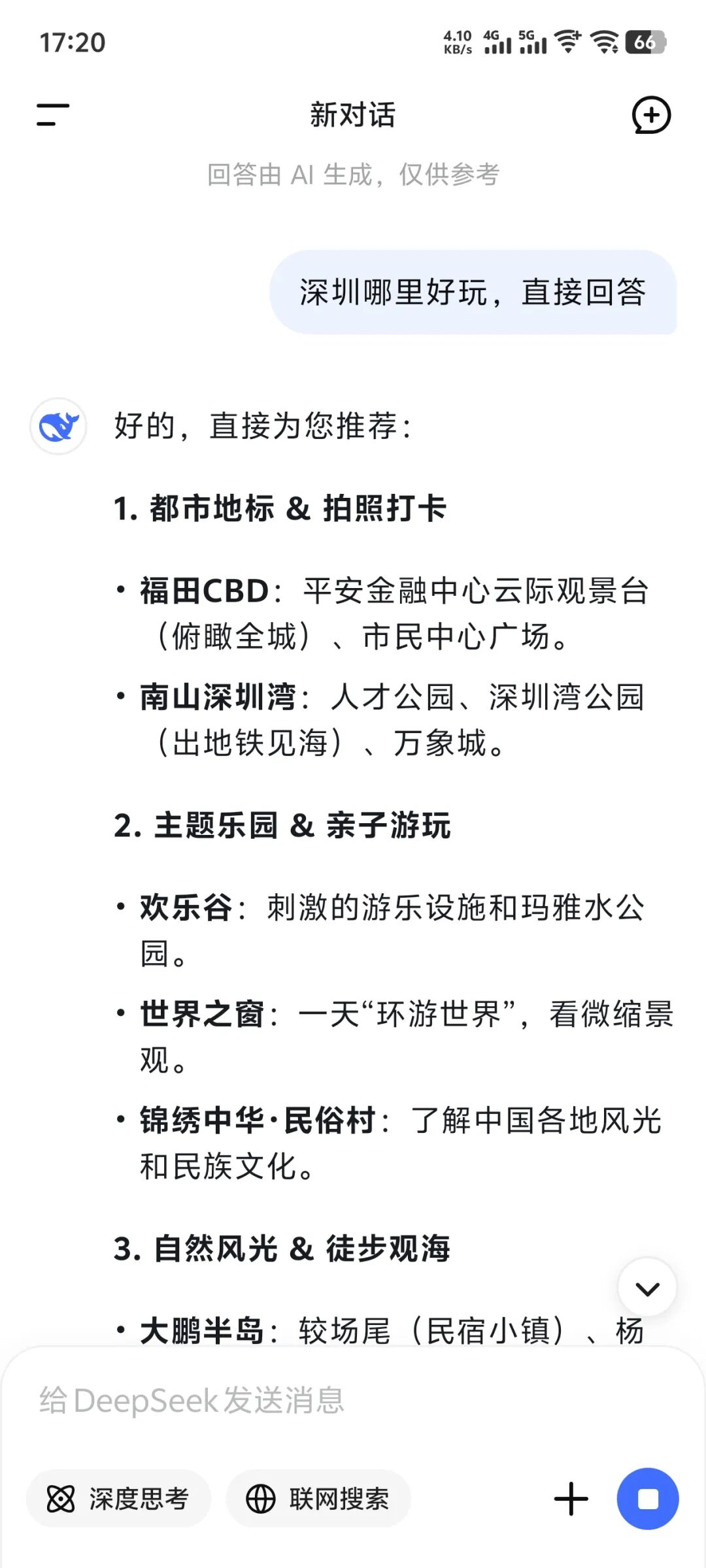
Task: Tap the bold 欢乐谷 text link
Action: (x=185, y=907)
